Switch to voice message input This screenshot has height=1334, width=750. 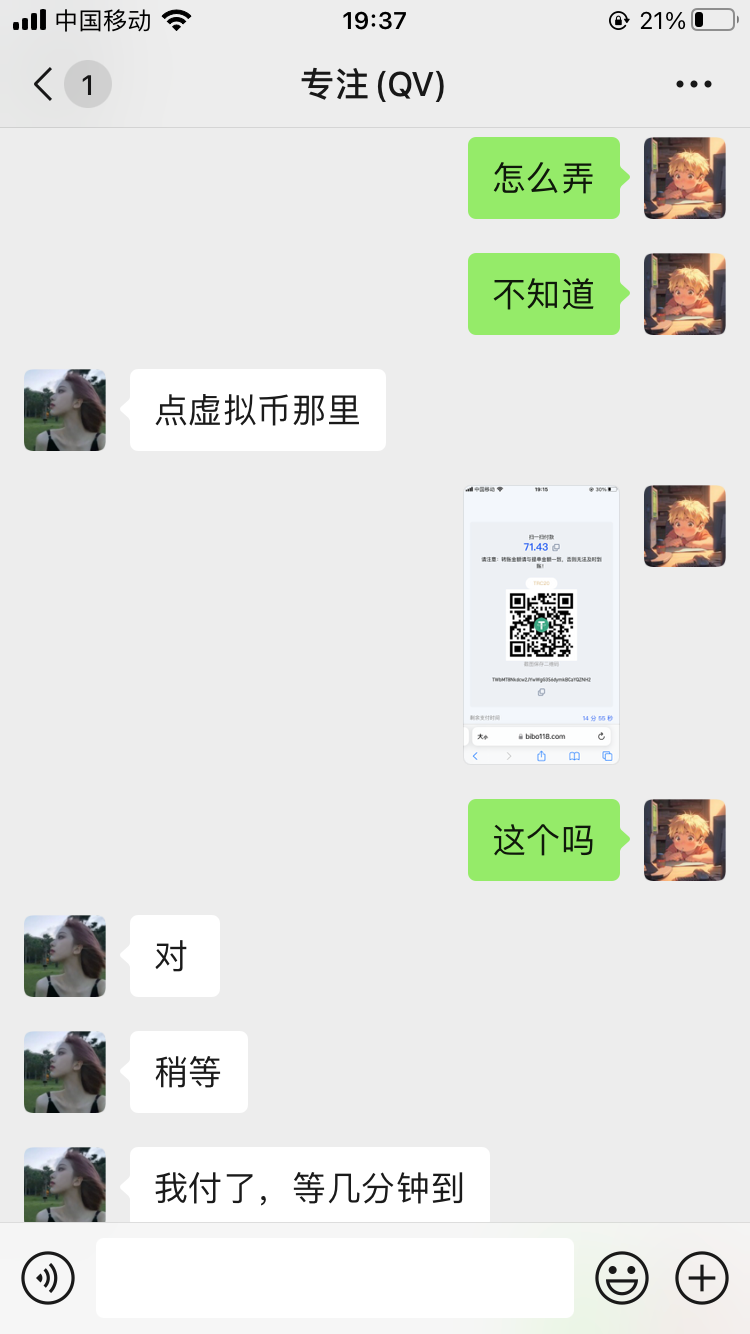[48, 1278]
